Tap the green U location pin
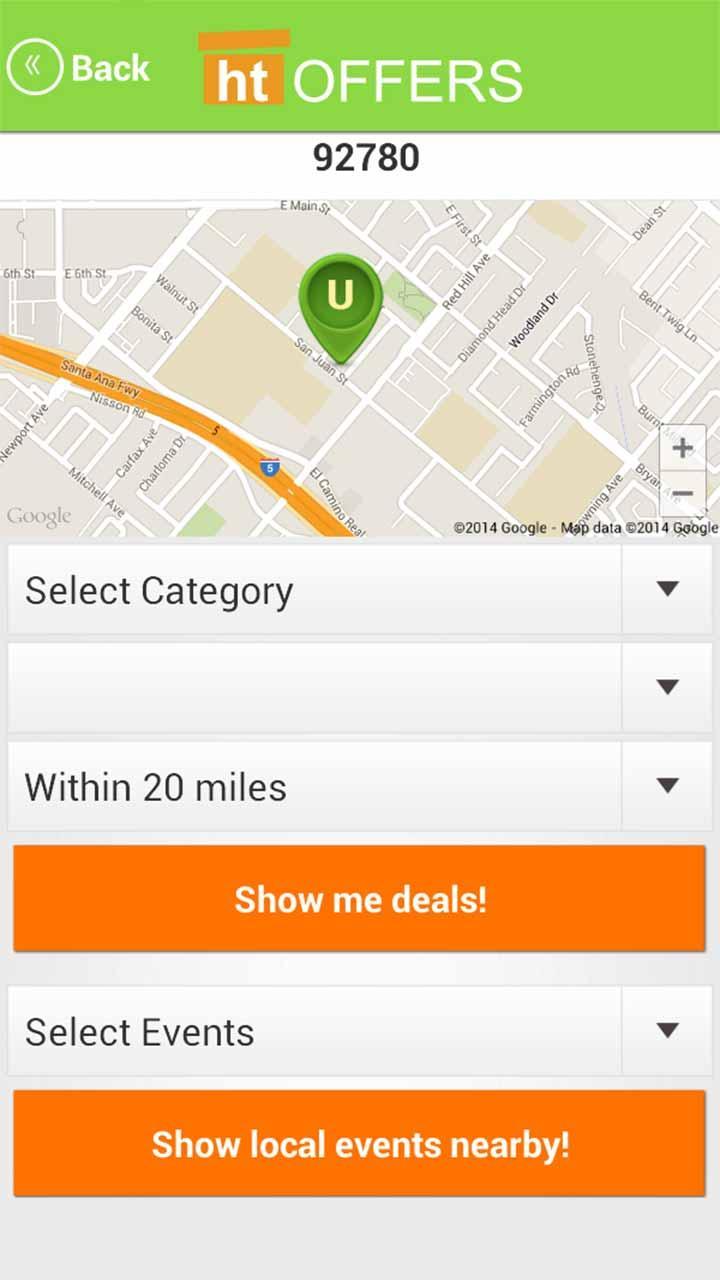This screenshot has width=720, height=1280. pos(340,297)
